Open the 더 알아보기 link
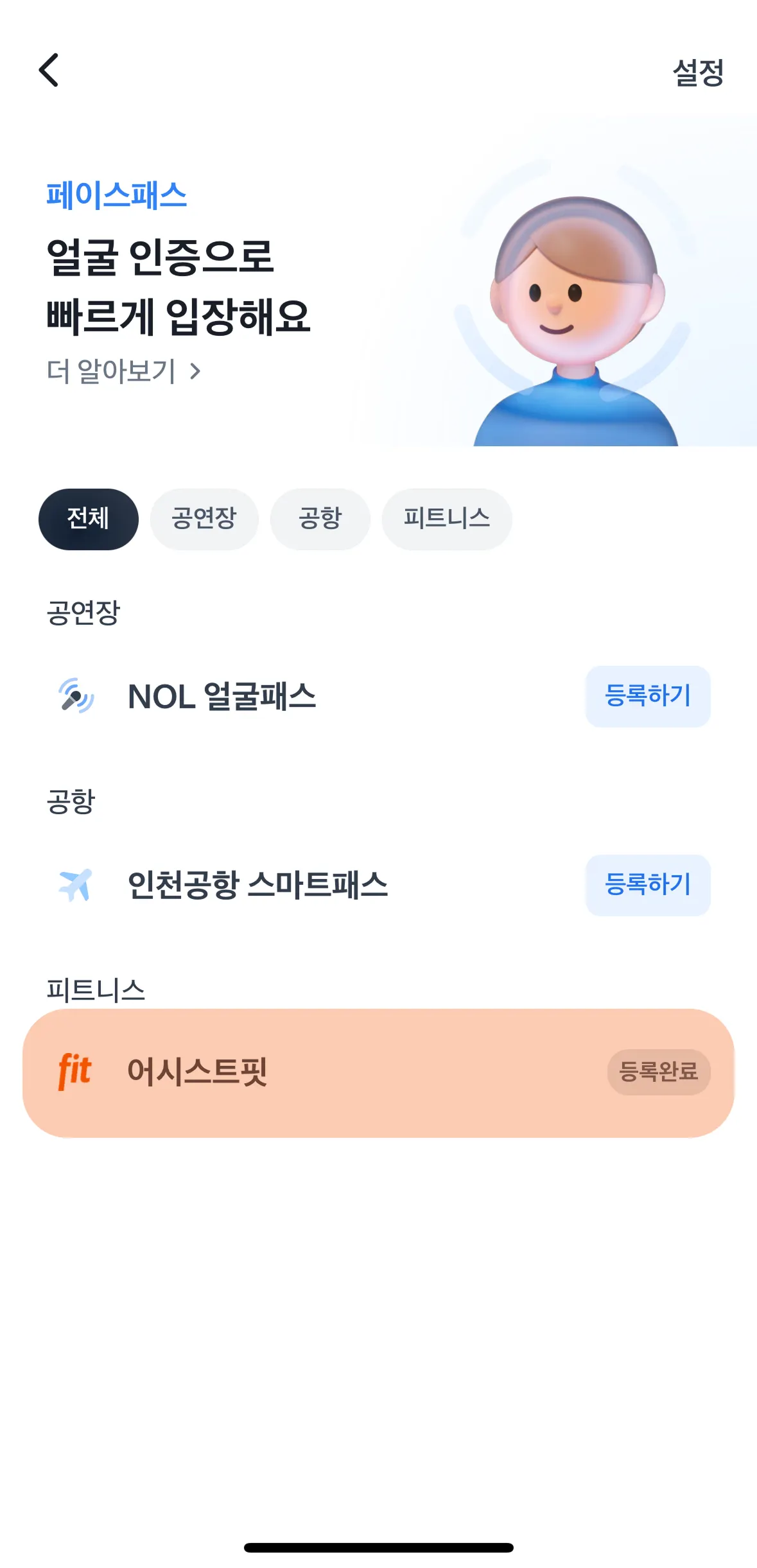This screenshot has width=757, height=1568. (124, 371)
